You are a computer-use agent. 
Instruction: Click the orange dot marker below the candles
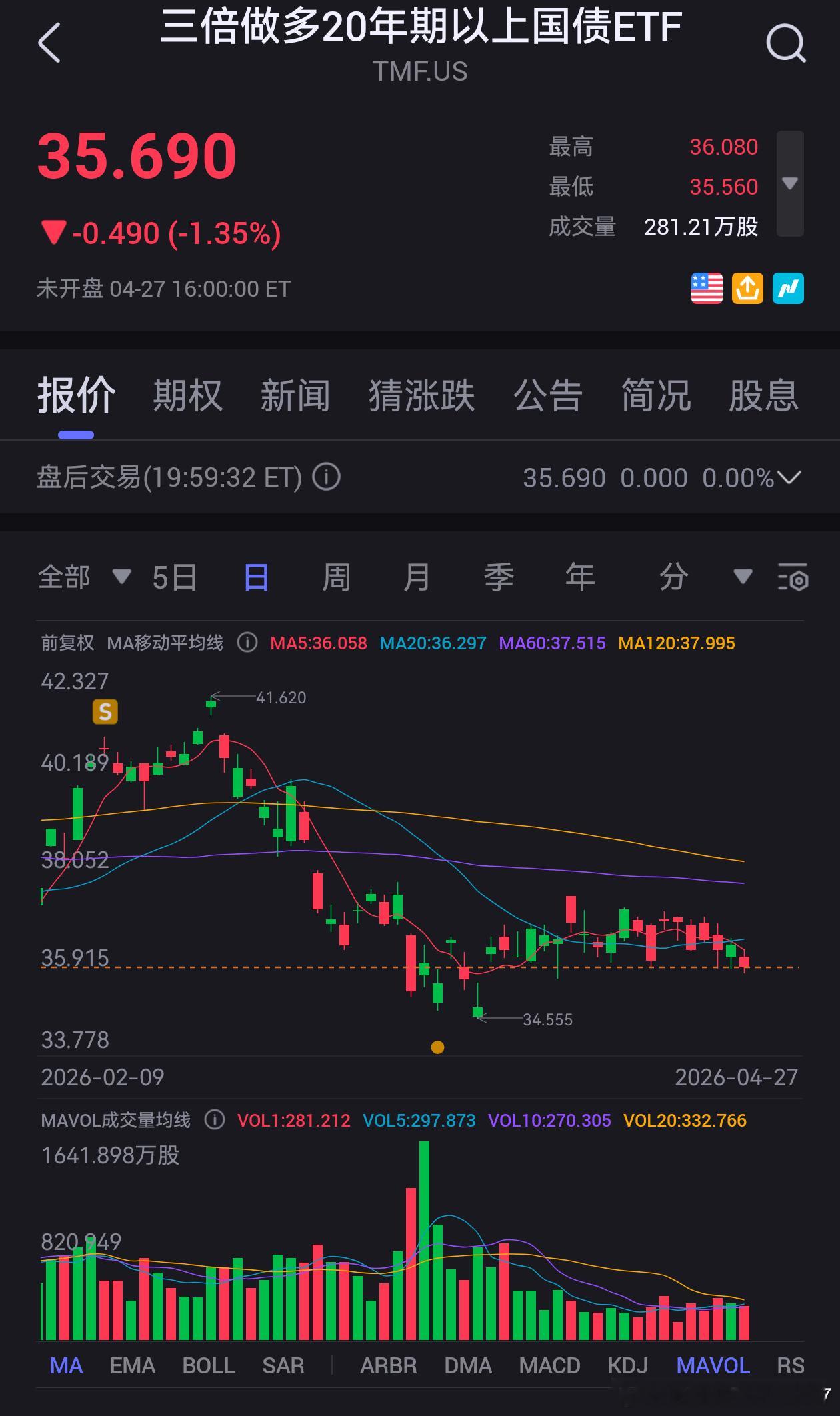(x=438, y=1047)
